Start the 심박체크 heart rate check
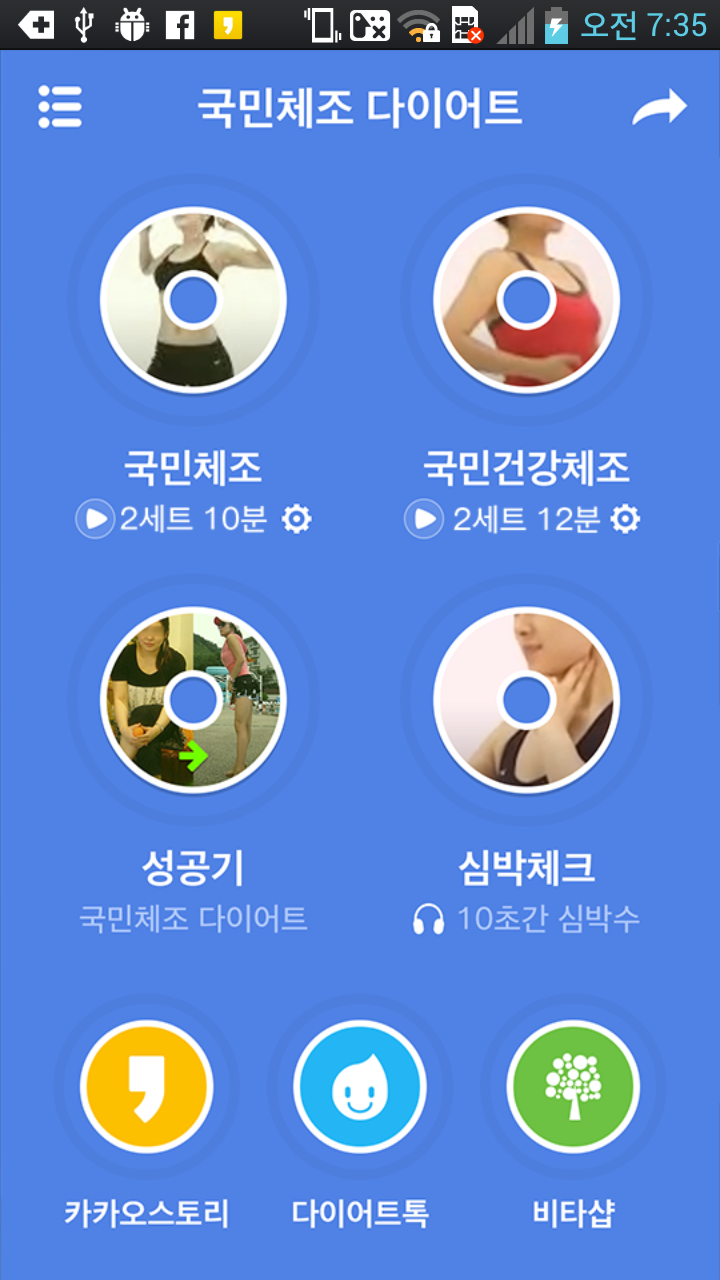Viewport: 720px width, 1280px height. pyautogui.click(x=526, y=700)
